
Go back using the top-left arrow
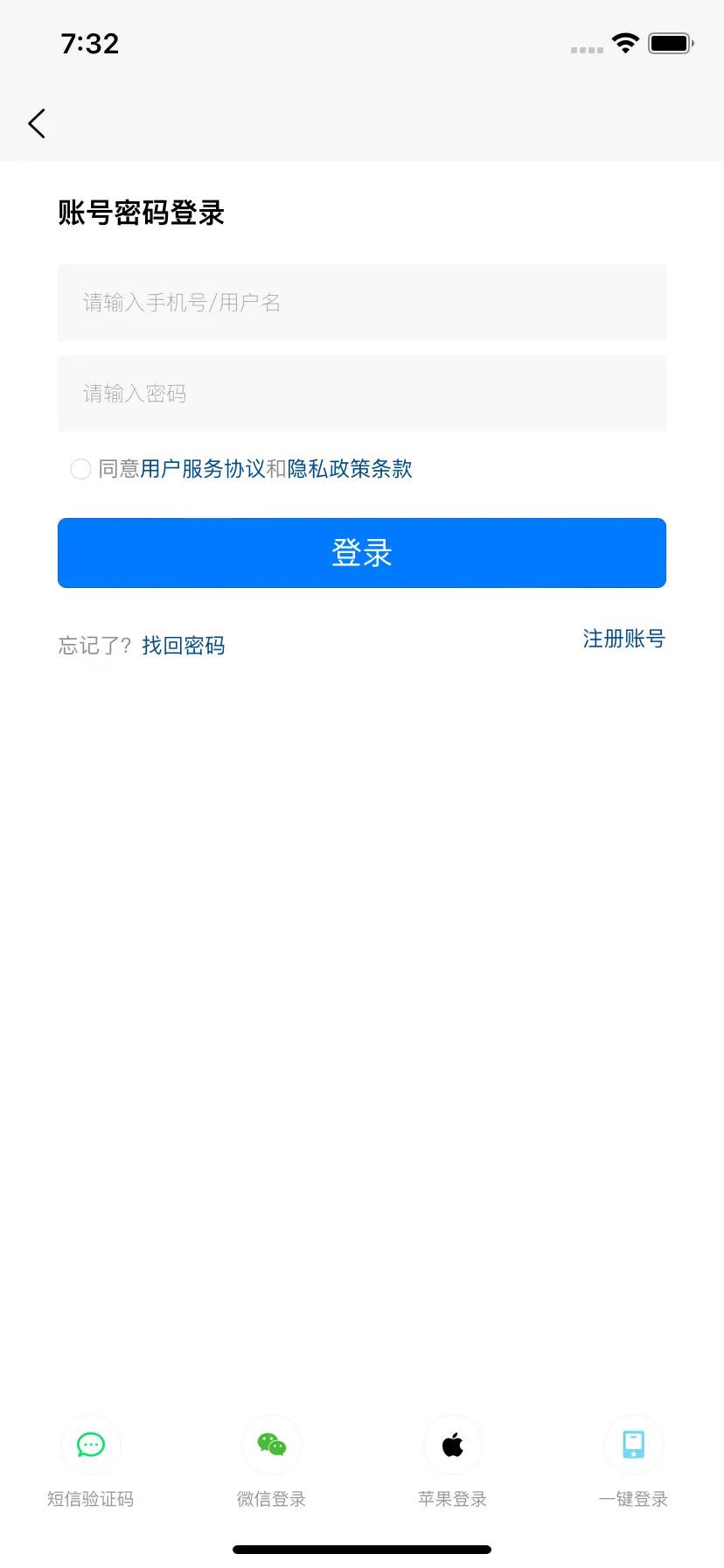click(x=37, y=123)
